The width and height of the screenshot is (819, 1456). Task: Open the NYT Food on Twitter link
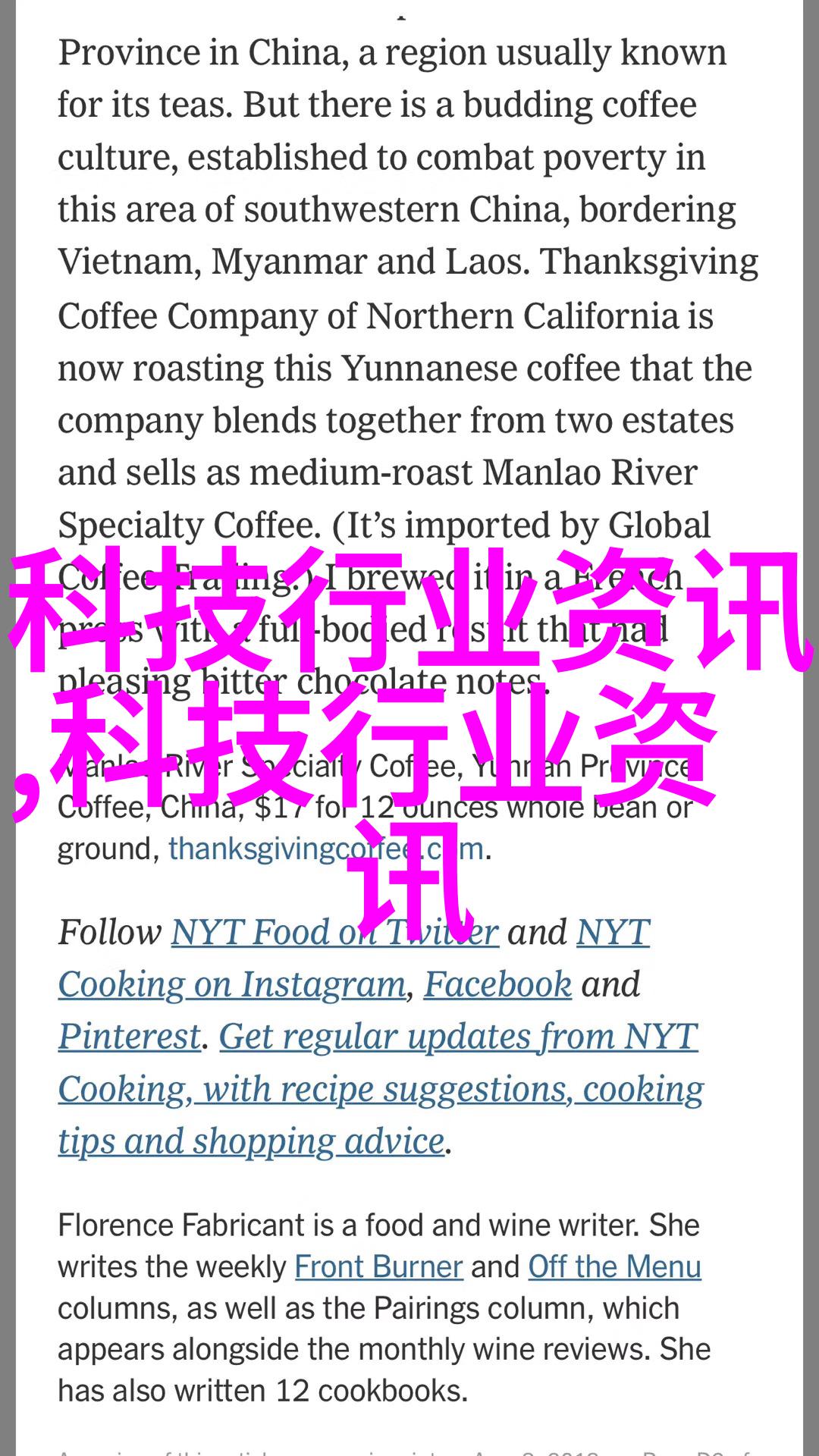pos(334,932)
